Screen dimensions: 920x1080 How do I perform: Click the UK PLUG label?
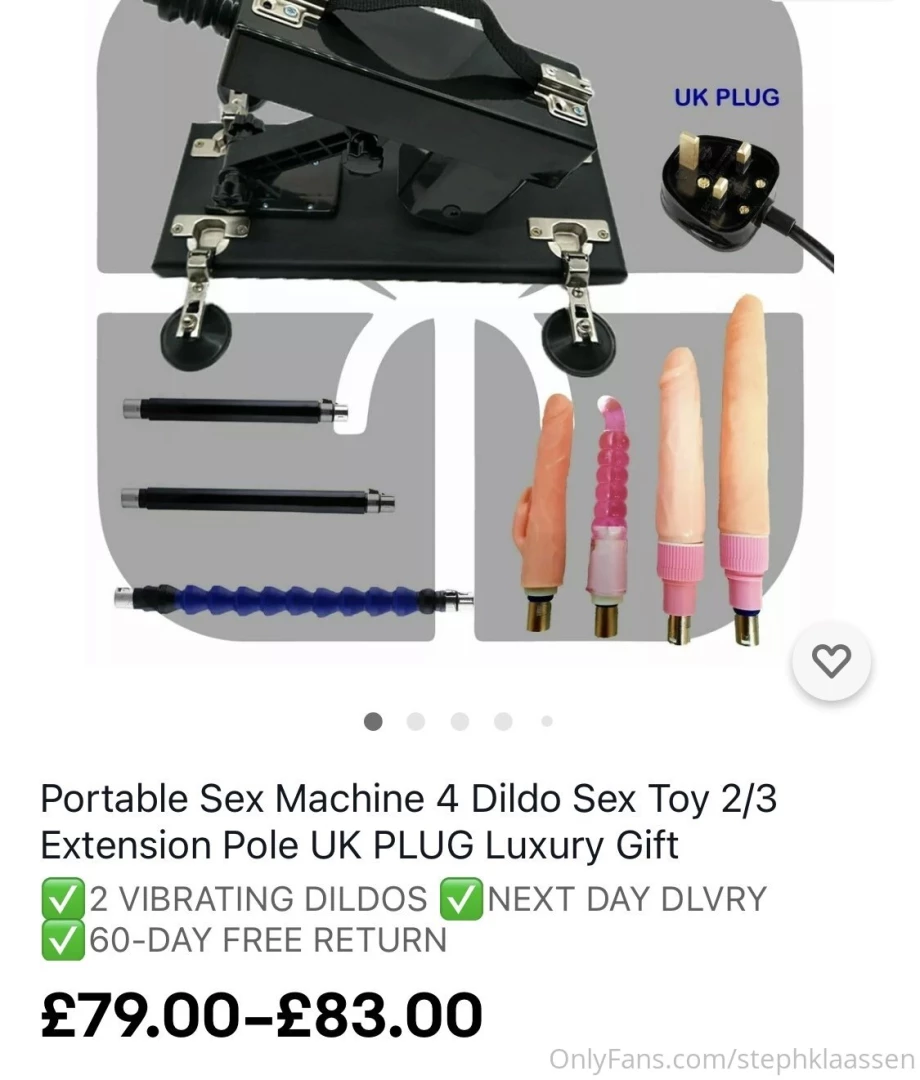[x=728, y=97]
